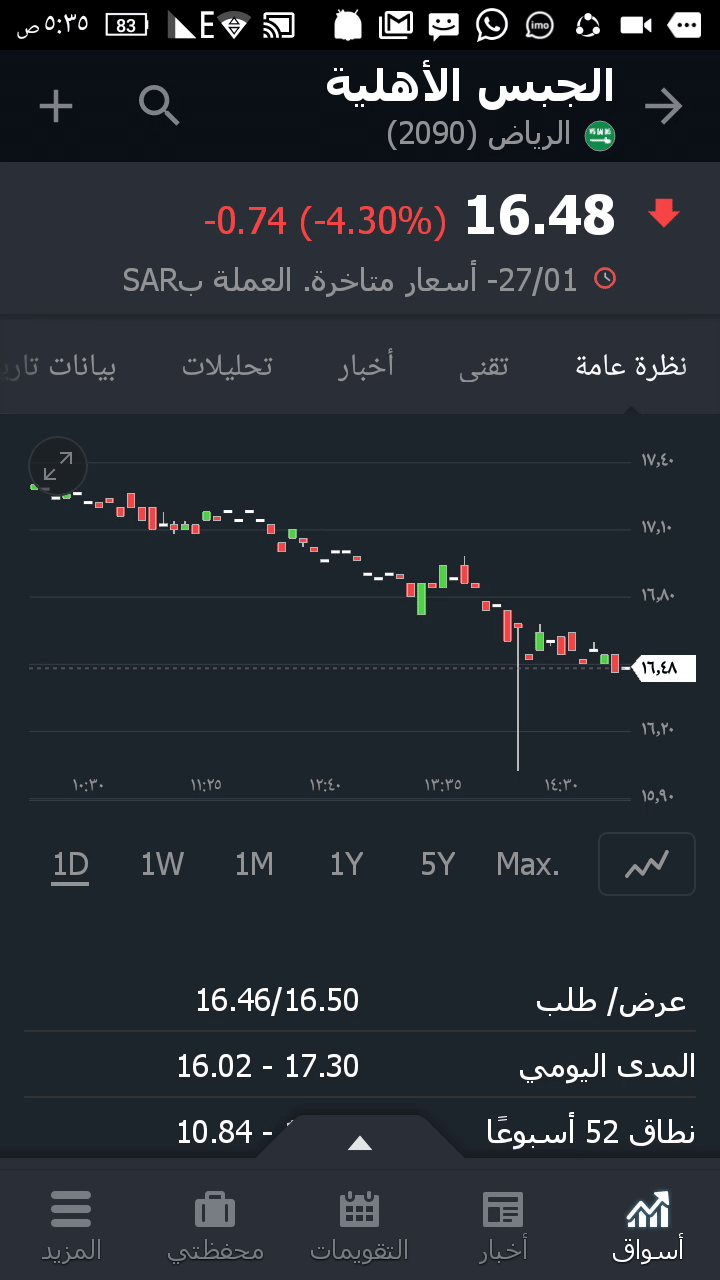Open أخبار in the bottom navigation

point(503,1224)
